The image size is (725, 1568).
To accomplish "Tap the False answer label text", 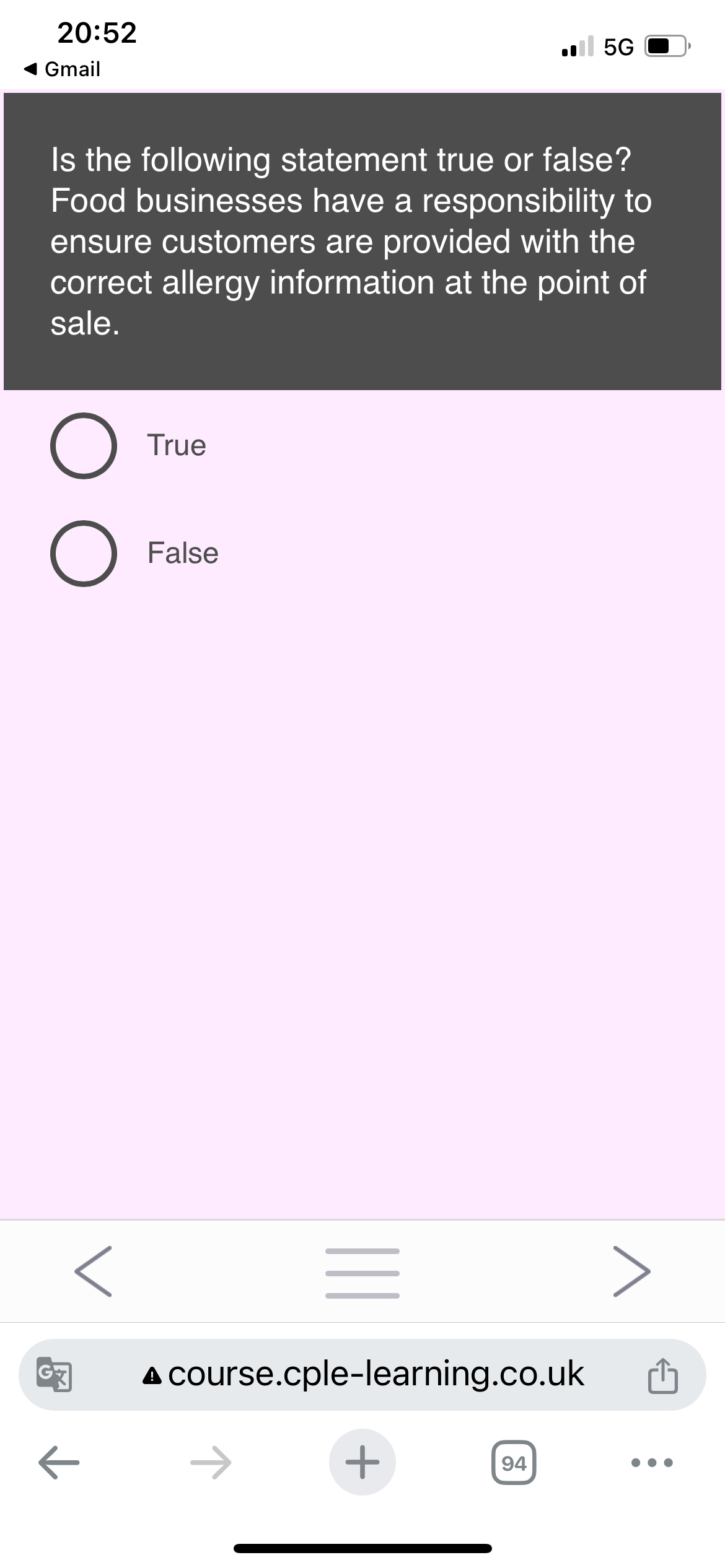I will point(183,553).
